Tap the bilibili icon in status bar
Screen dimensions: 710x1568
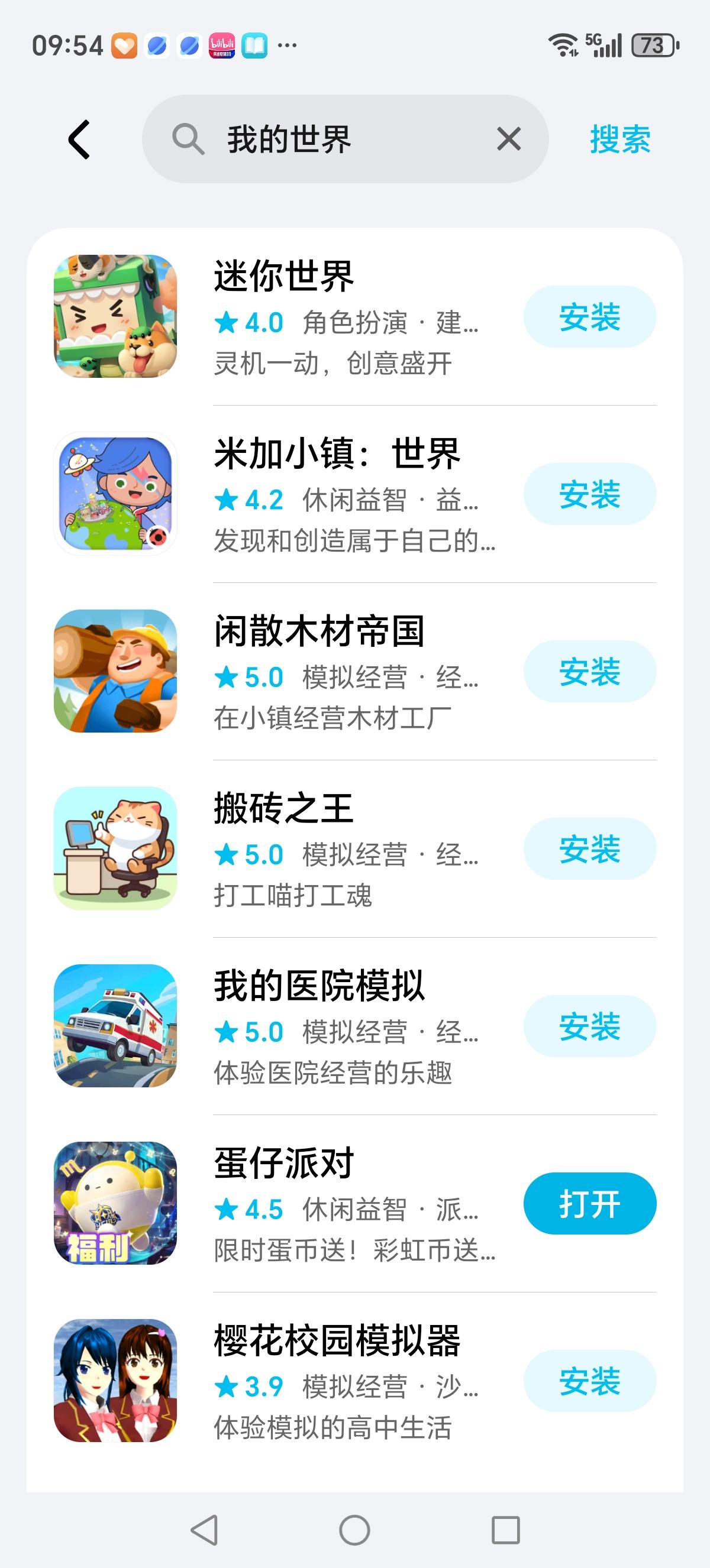[224, 43]
